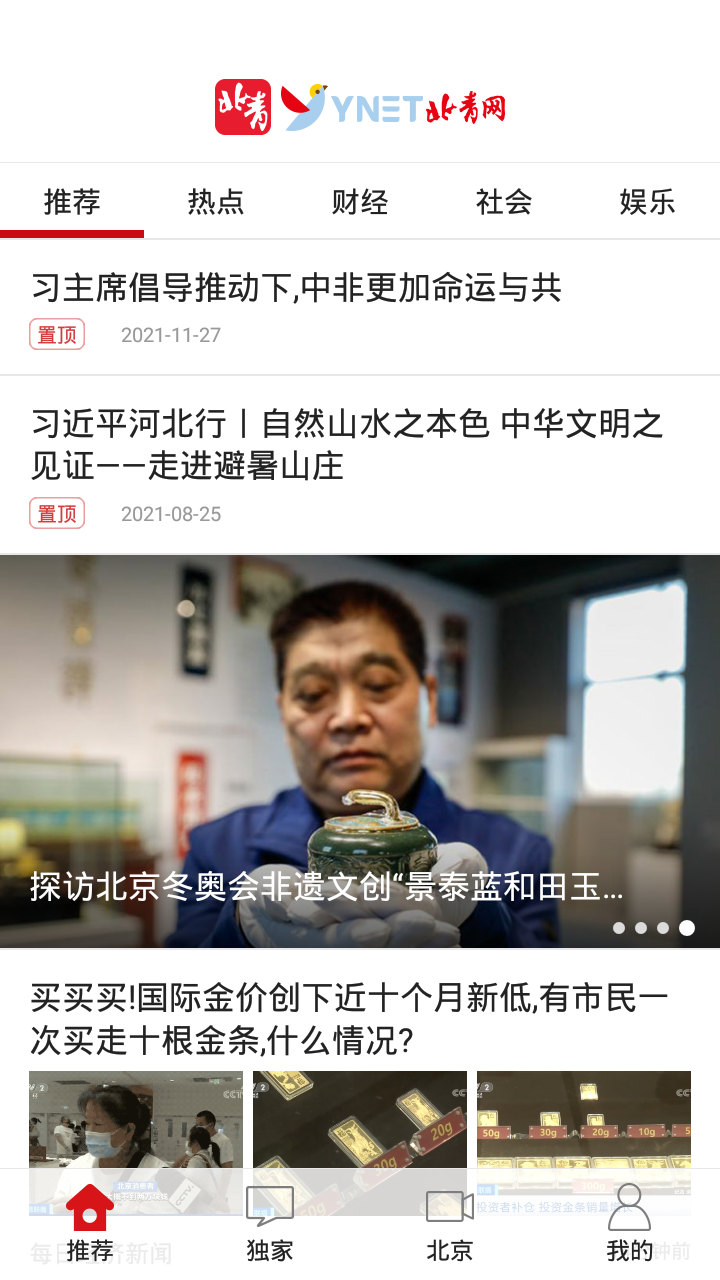Open the 社会 tab
Screen dimensions: 720x1280
[x=504, y=202]
